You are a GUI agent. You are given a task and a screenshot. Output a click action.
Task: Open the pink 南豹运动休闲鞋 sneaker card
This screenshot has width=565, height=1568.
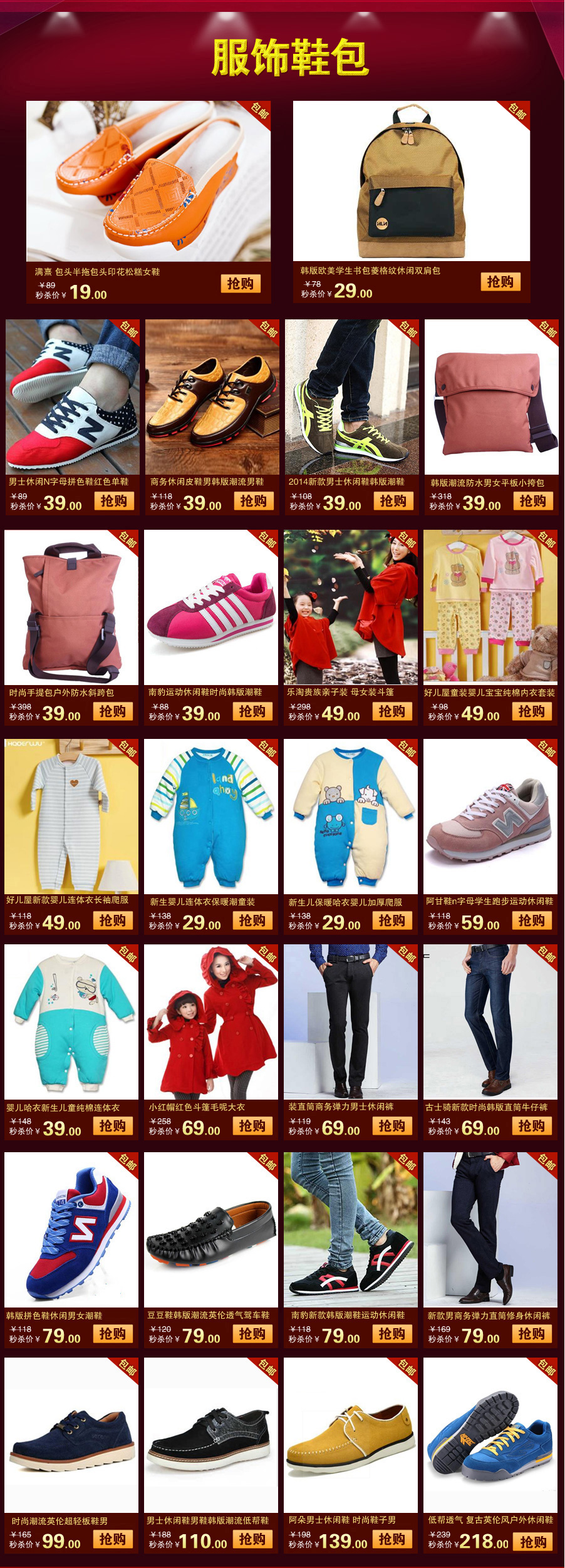211,607
